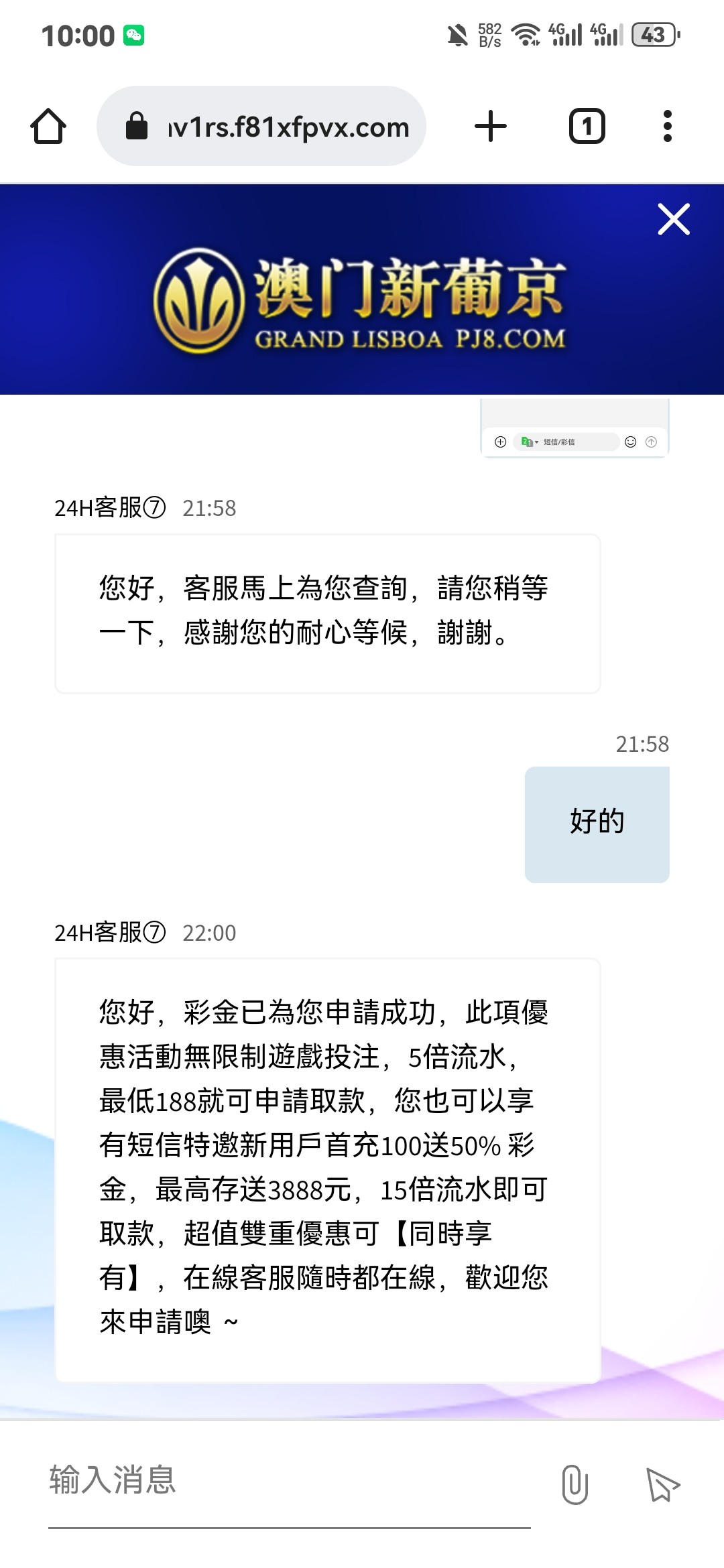Open the sent screenshot image
The height and width of the screenshot is (1568, 724).
pyautogui.click(x=575, y=429)
